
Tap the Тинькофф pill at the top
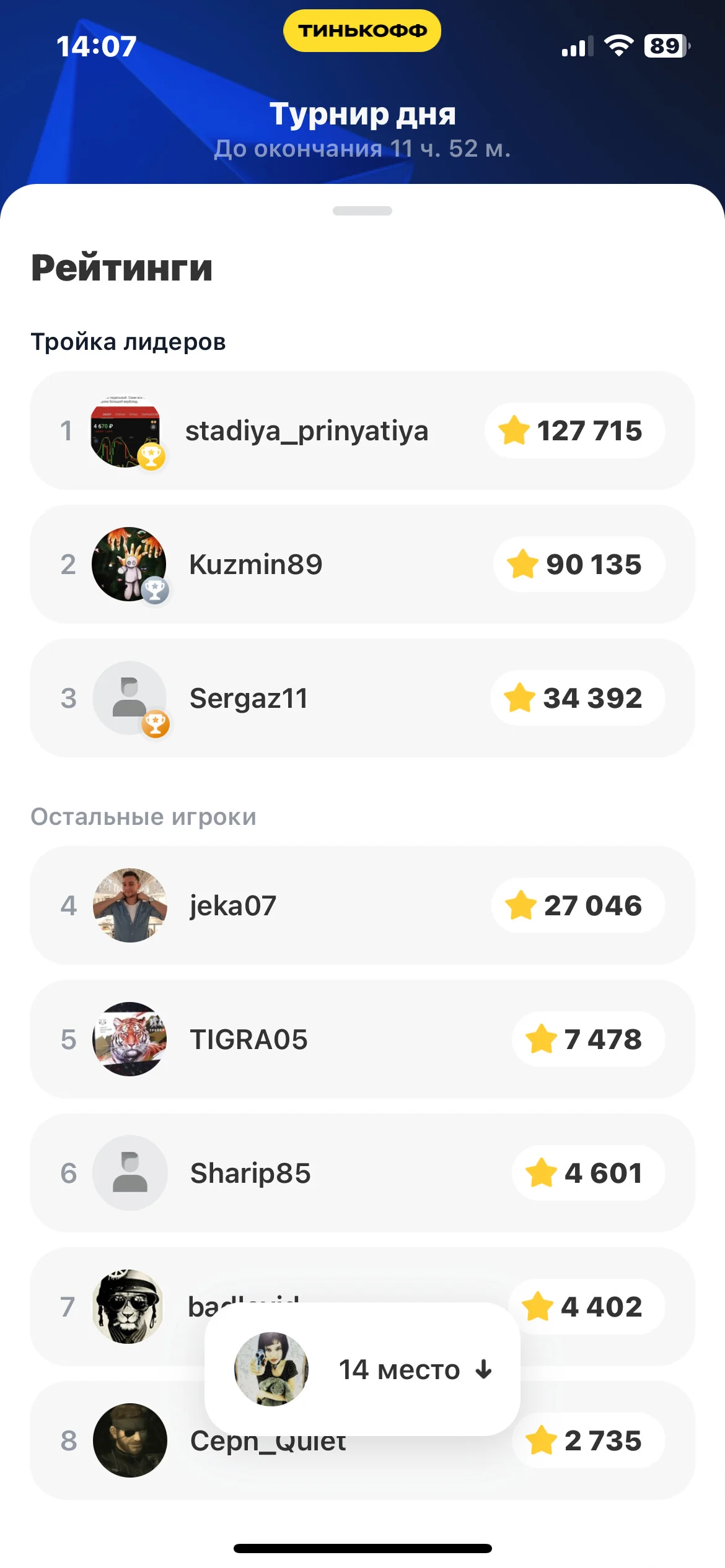coord(362,30)
